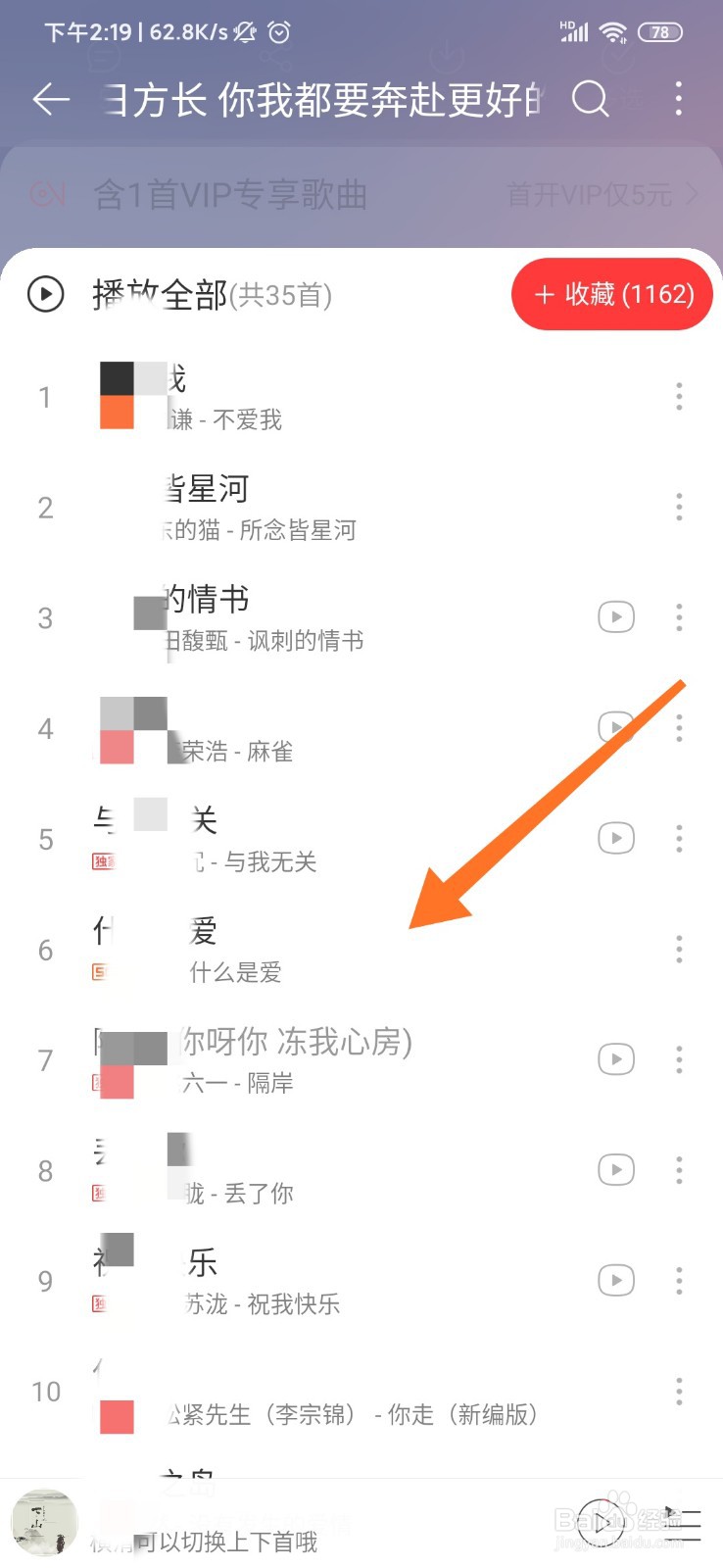Viewport: 723px width, 1568px height.
Task: Open options menu for song 不爱我
Action: point(678,397)
